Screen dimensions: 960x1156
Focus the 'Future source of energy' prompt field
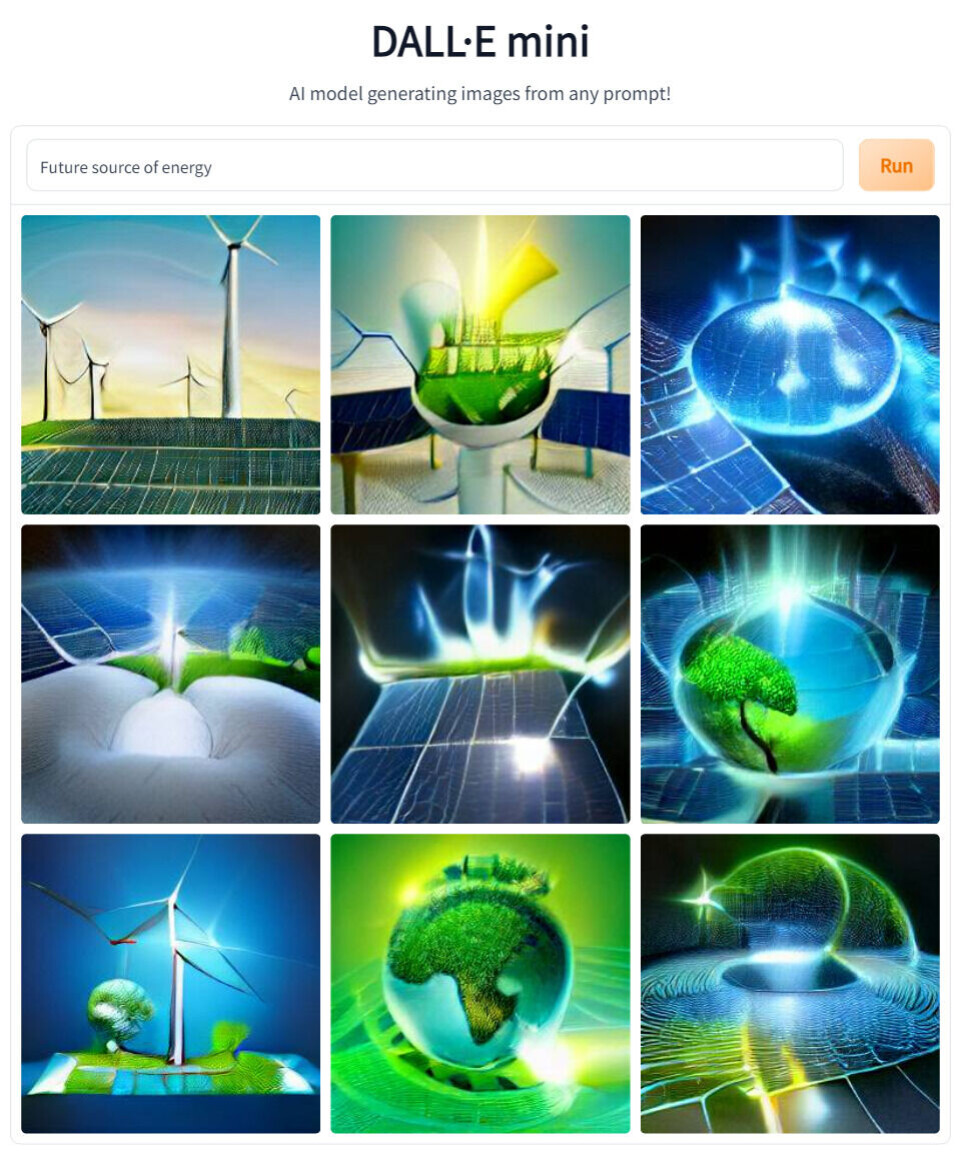(x=434, y=166)
